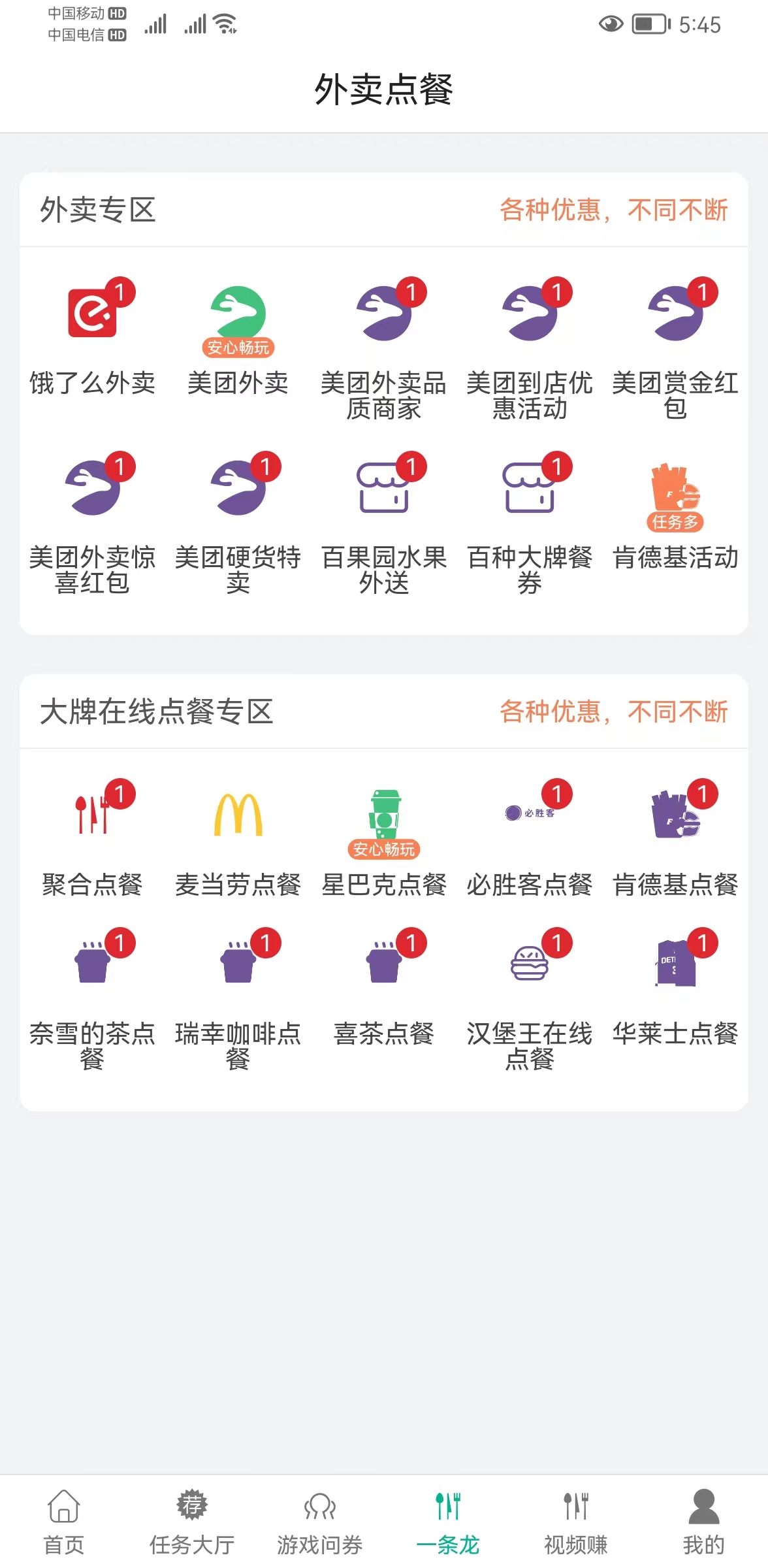Open 游戏问券 bottom navigation item
Viewport: 768px width, 1568px height.
pyautogui.click(x=320, y=1516)
